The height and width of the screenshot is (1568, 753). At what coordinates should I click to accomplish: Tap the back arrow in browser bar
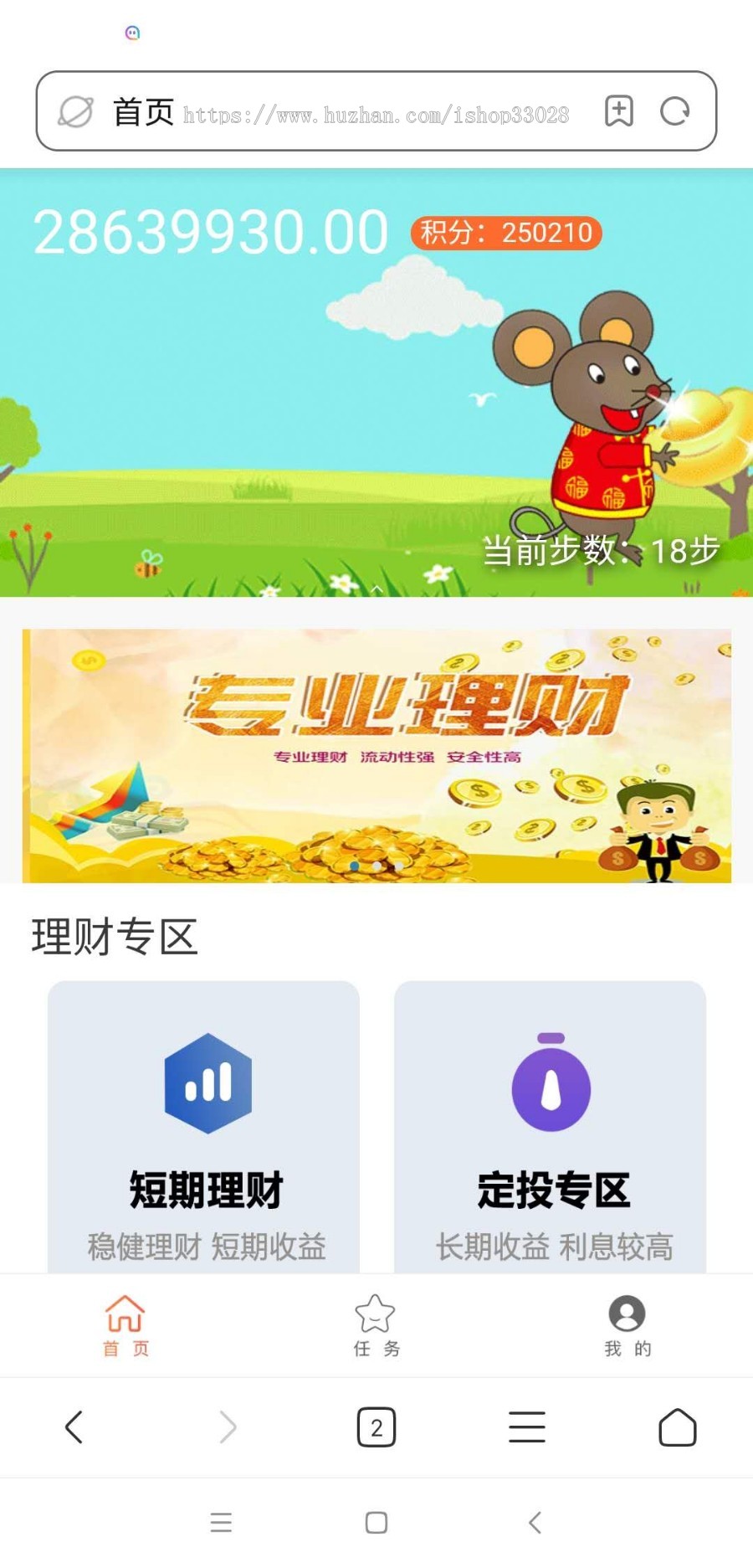coord(74,1427)
